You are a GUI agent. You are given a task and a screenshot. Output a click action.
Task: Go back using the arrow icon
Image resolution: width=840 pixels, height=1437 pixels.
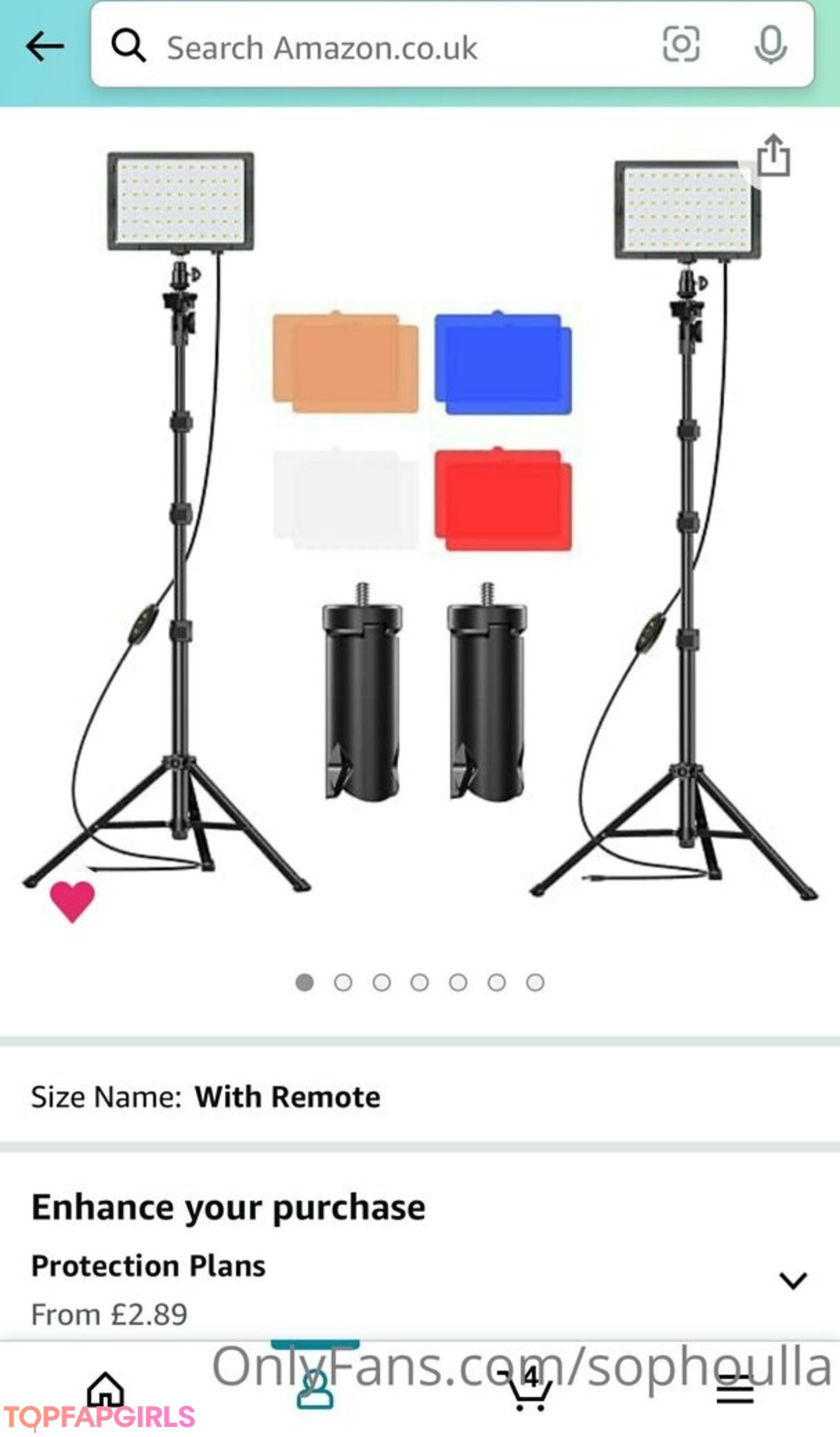(x=44, y=47)
